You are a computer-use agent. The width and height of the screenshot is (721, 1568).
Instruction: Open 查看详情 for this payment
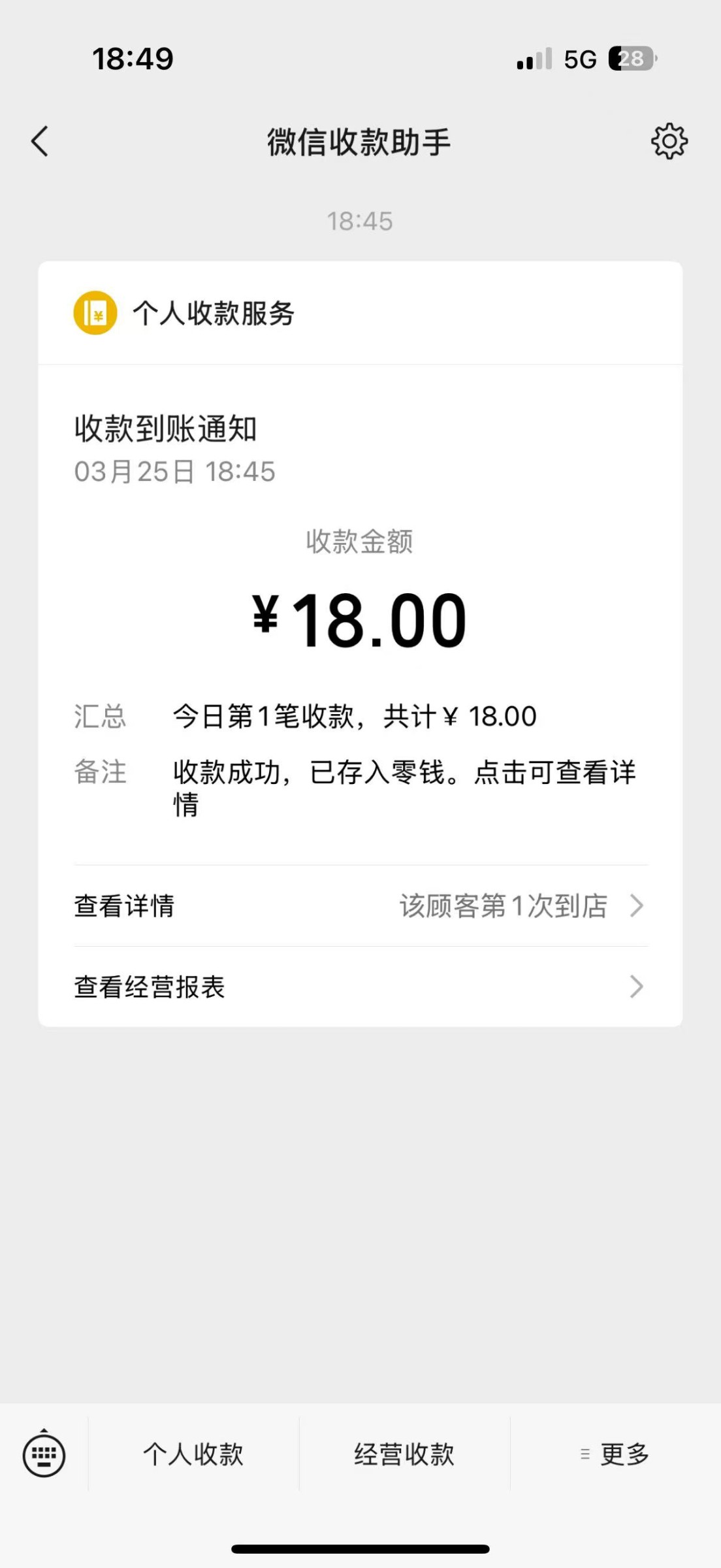click(359, 906)
